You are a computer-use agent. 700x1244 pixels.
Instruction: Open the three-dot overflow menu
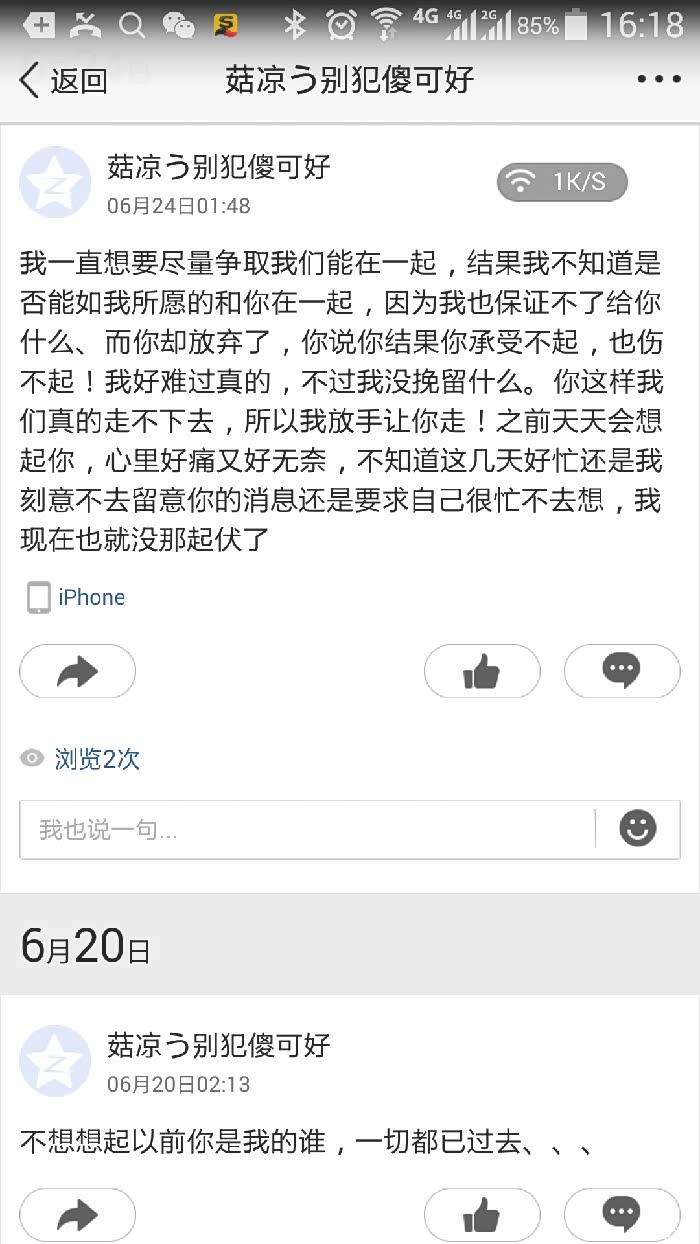[658, 80]
